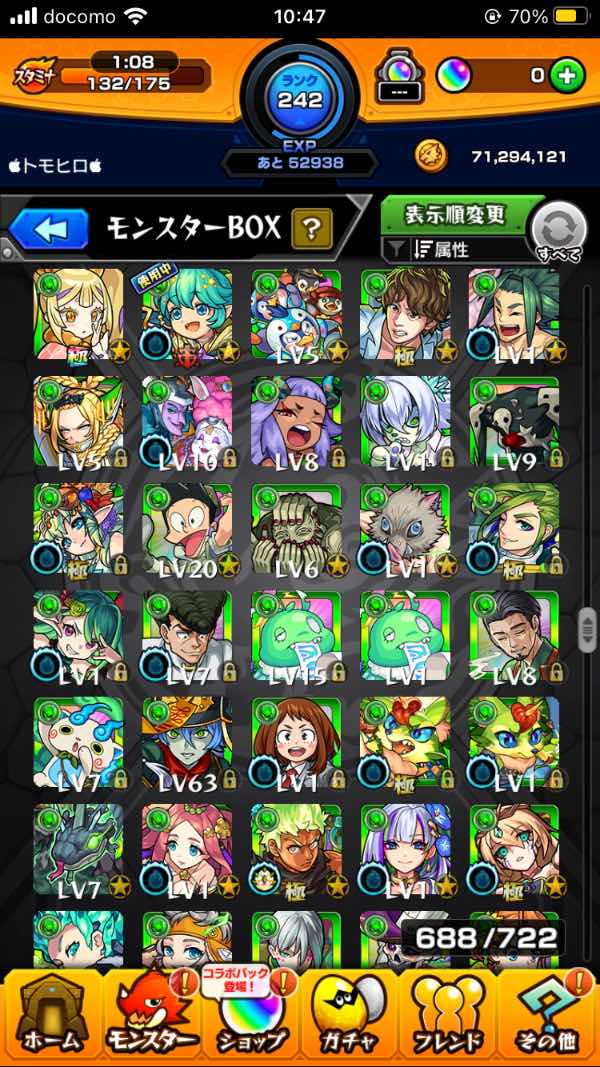The image size is (600, 1067).
Task: Open the LV63 pirate hat monster
Action: pos(187,744)
